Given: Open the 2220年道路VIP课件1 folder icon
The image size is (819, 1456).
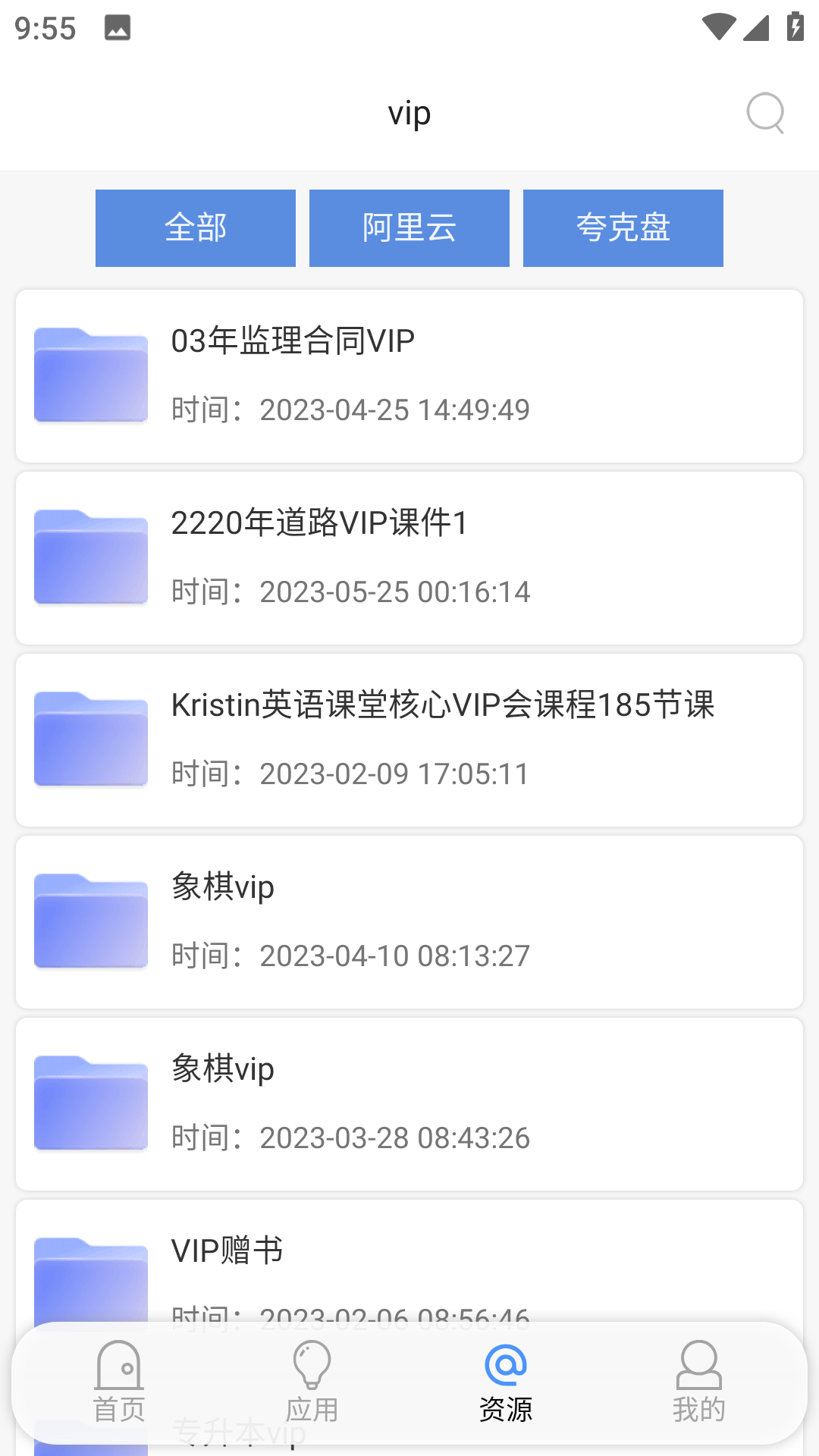Looking at the screenshot, I should click(x=90, y=555).
